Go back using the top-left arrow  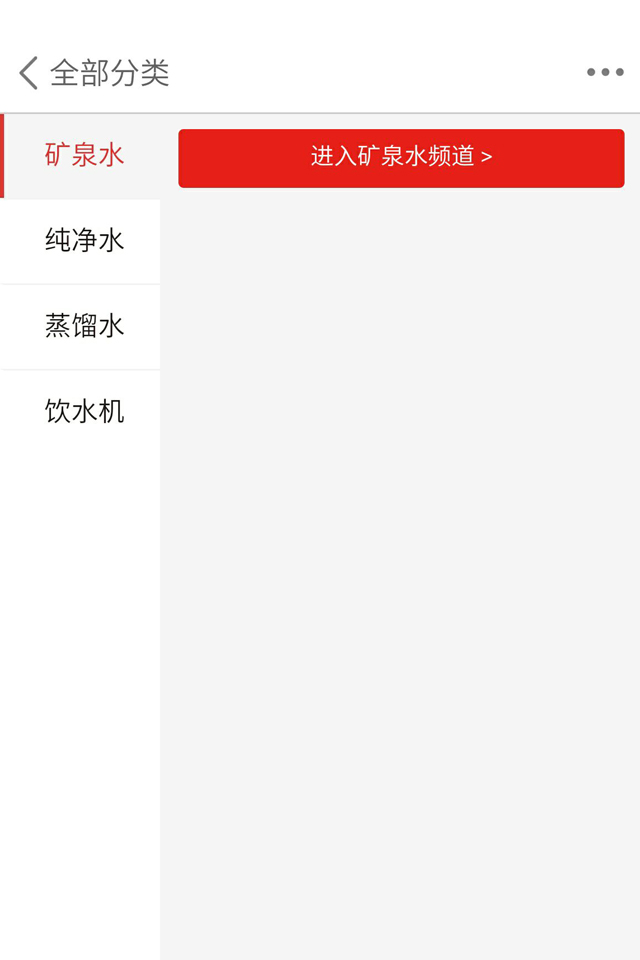[x=28, y=73]
